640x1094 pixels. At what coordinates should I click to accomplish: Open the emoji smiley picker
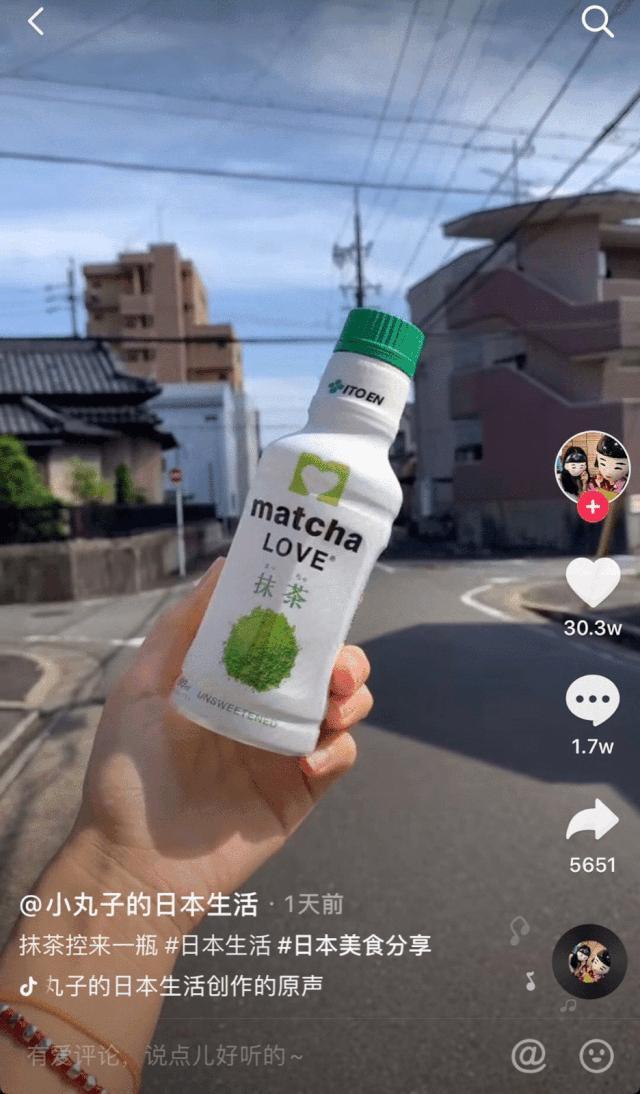(596, 1055)
